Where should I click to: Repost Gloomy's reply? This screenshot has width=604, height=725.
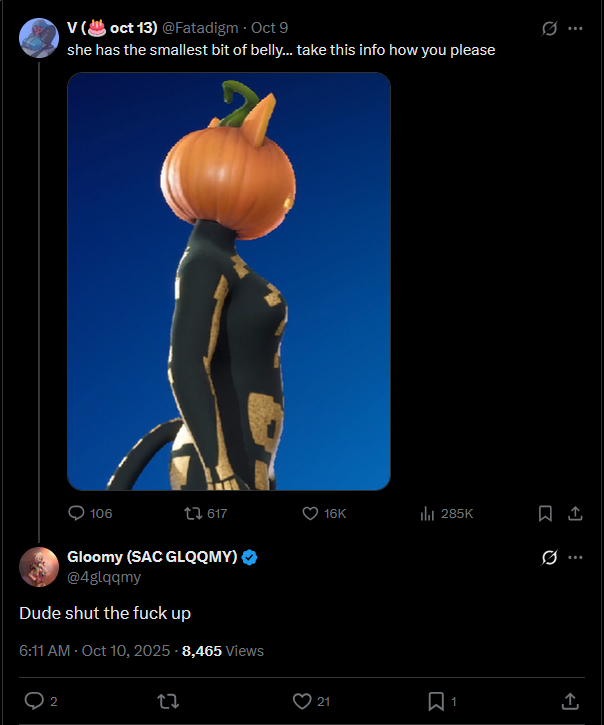pyautogui.click(x=168, y=701)
